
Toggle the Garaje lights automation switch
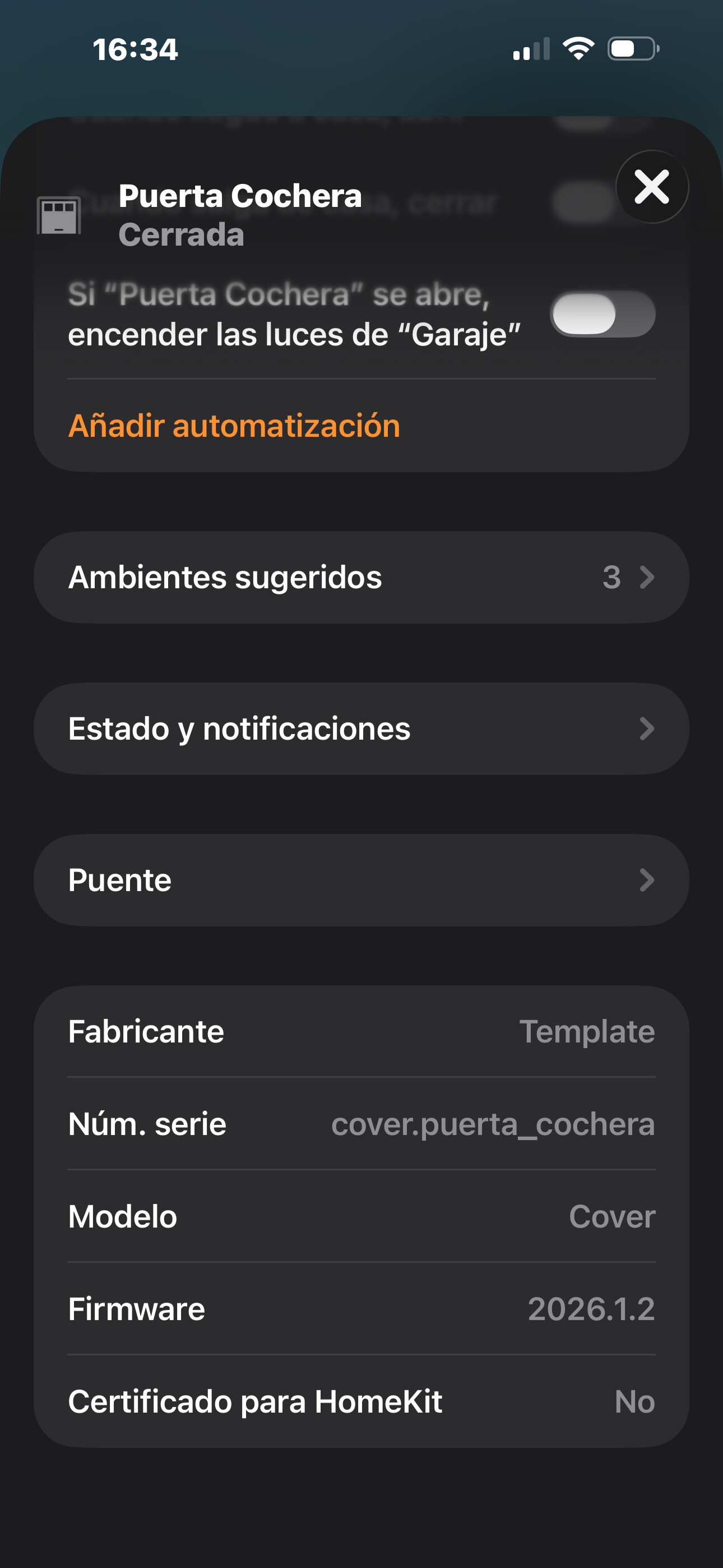point(602,314)
